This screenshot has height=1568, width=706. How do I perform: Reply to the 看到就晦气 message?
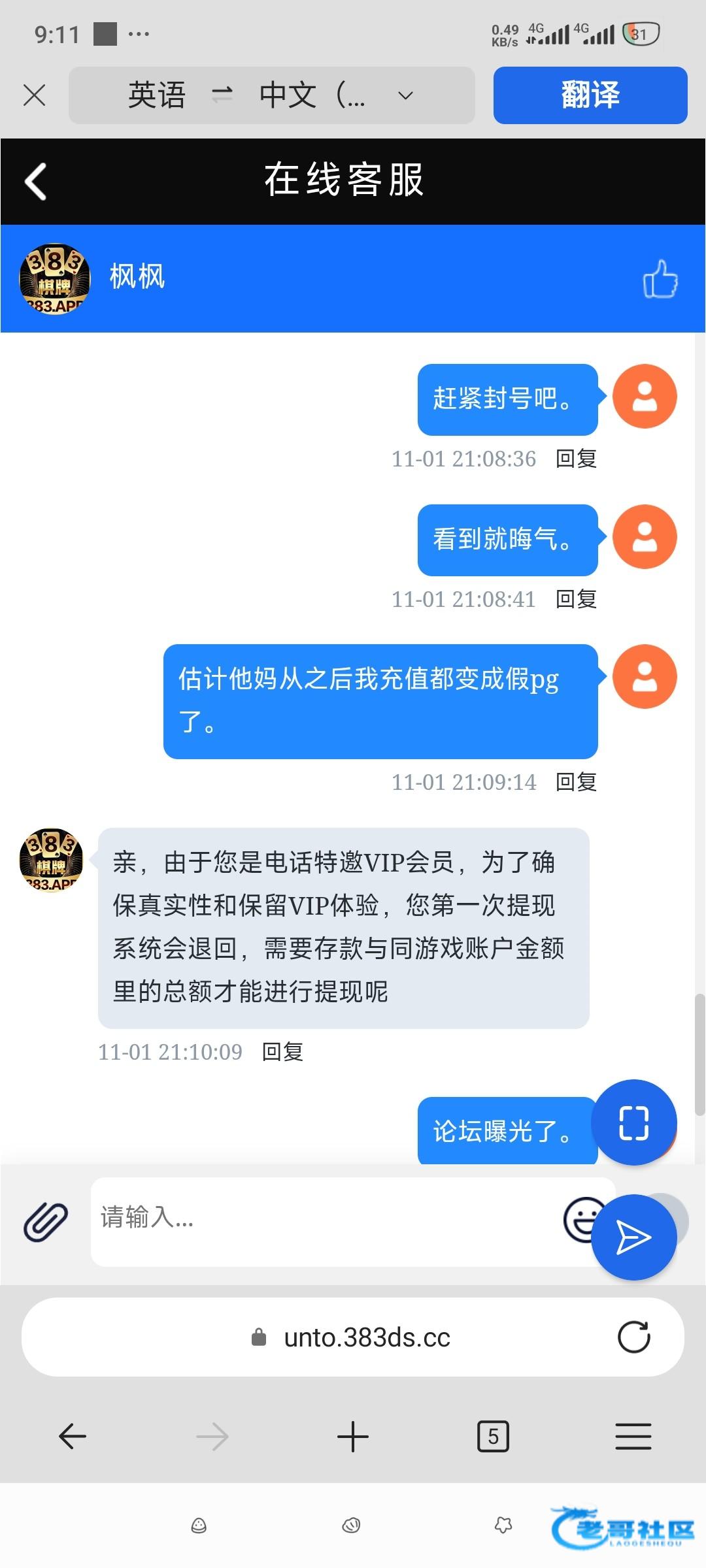pyautogui.click(x=576, y=599)
